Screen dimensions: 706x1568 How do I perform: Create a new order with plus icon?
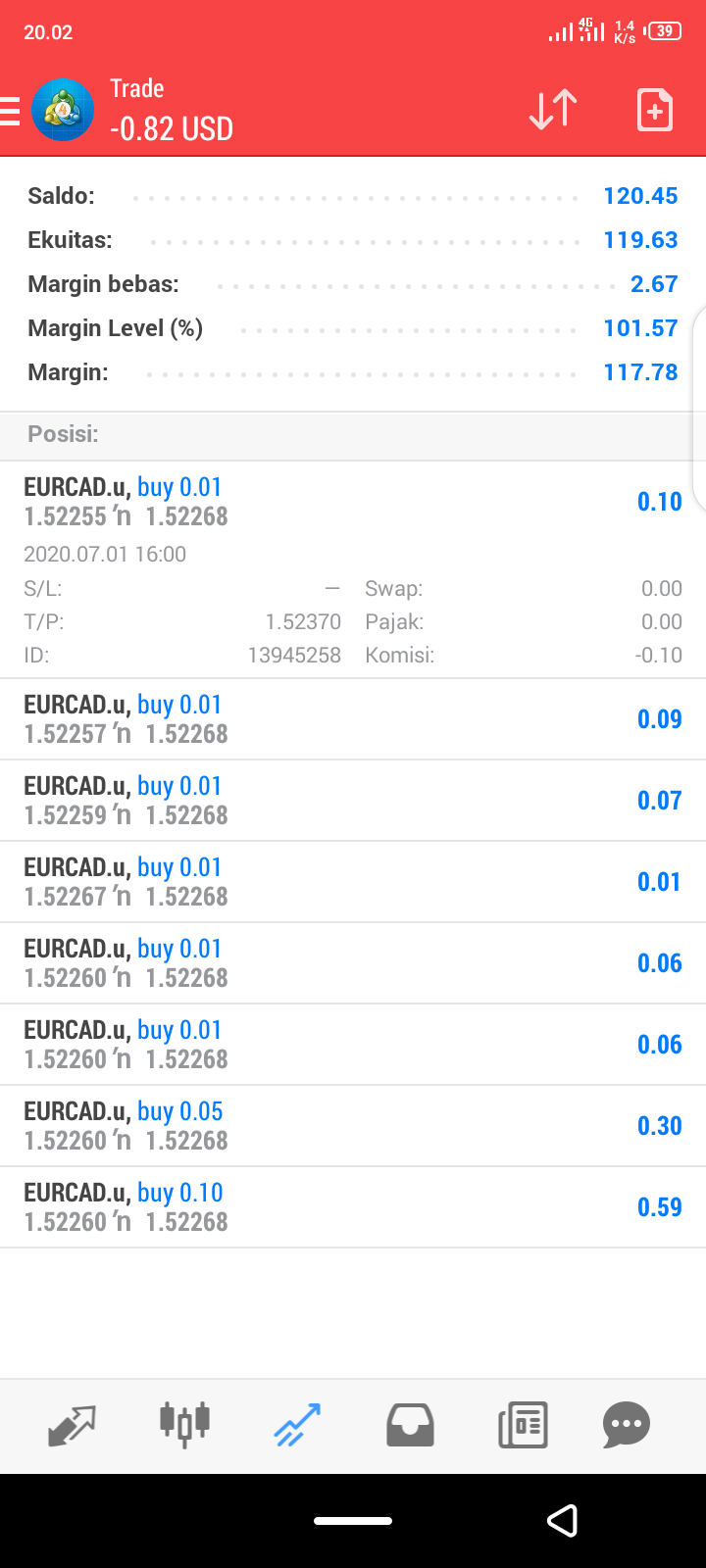click(x=655, y=110)
